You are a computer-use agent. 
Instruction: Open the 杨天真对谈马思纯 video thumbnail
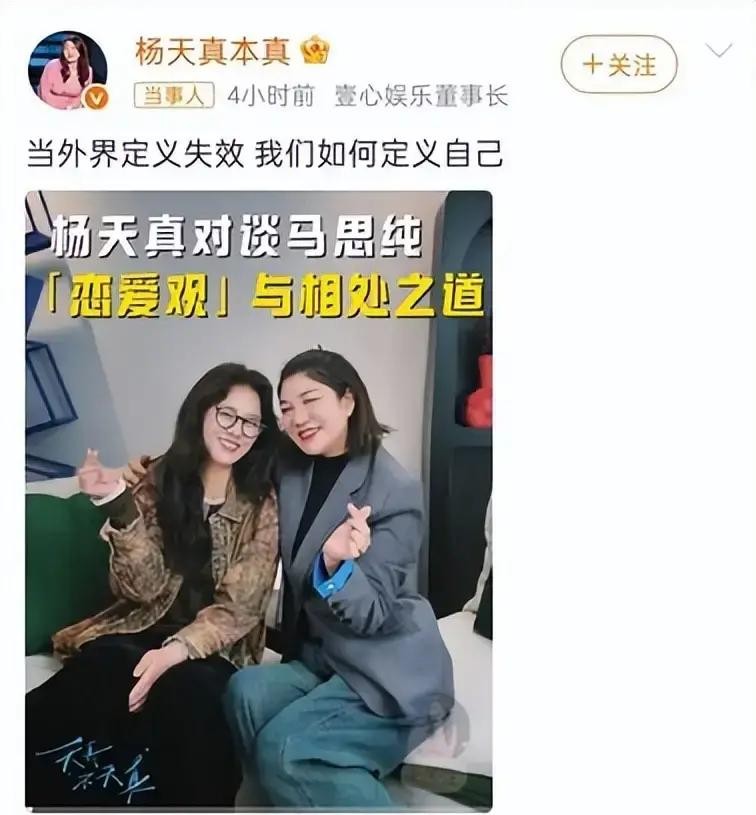pyautogui.click(x=258, y=498)
